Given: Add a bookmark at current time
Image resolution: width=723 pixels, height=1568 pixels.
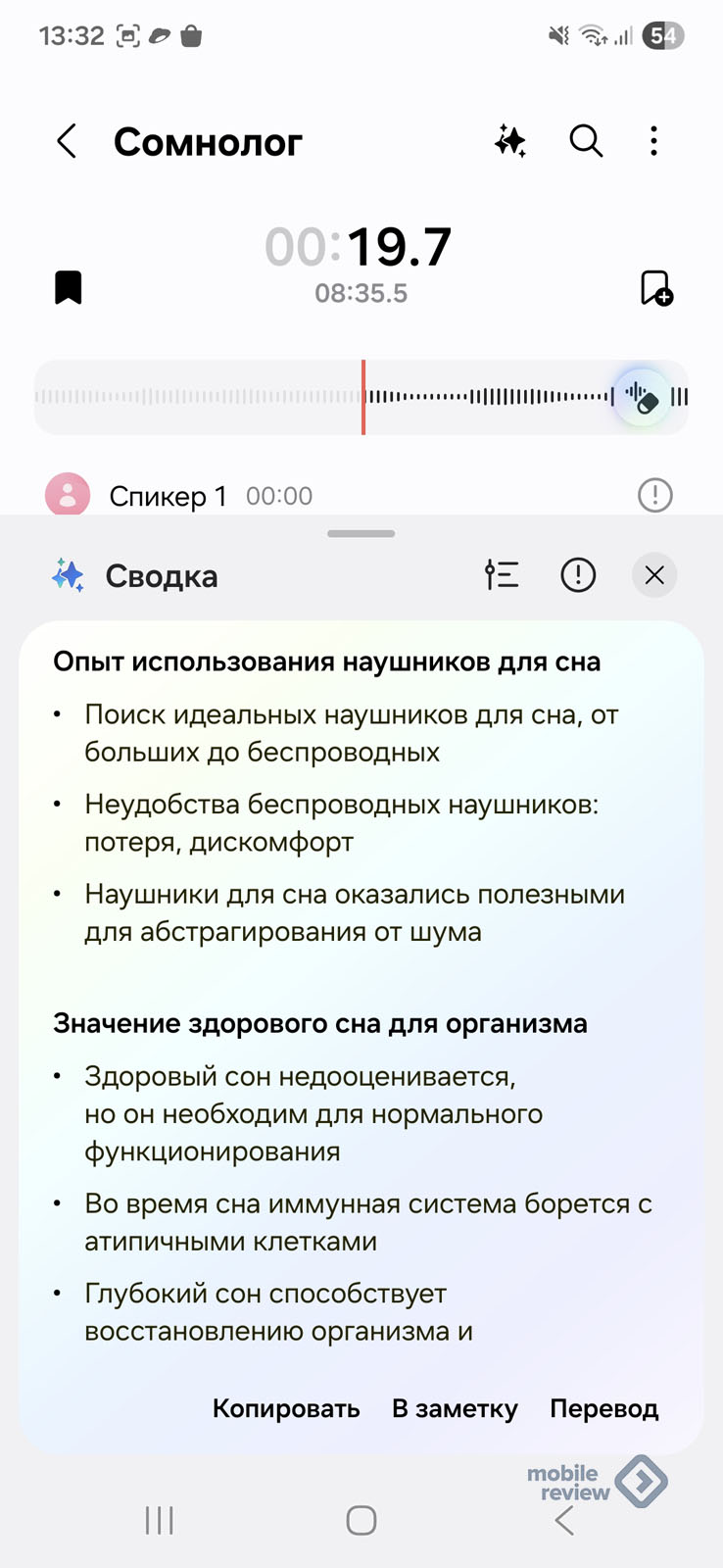Looking at the screenshot, I should pos(655,288).
